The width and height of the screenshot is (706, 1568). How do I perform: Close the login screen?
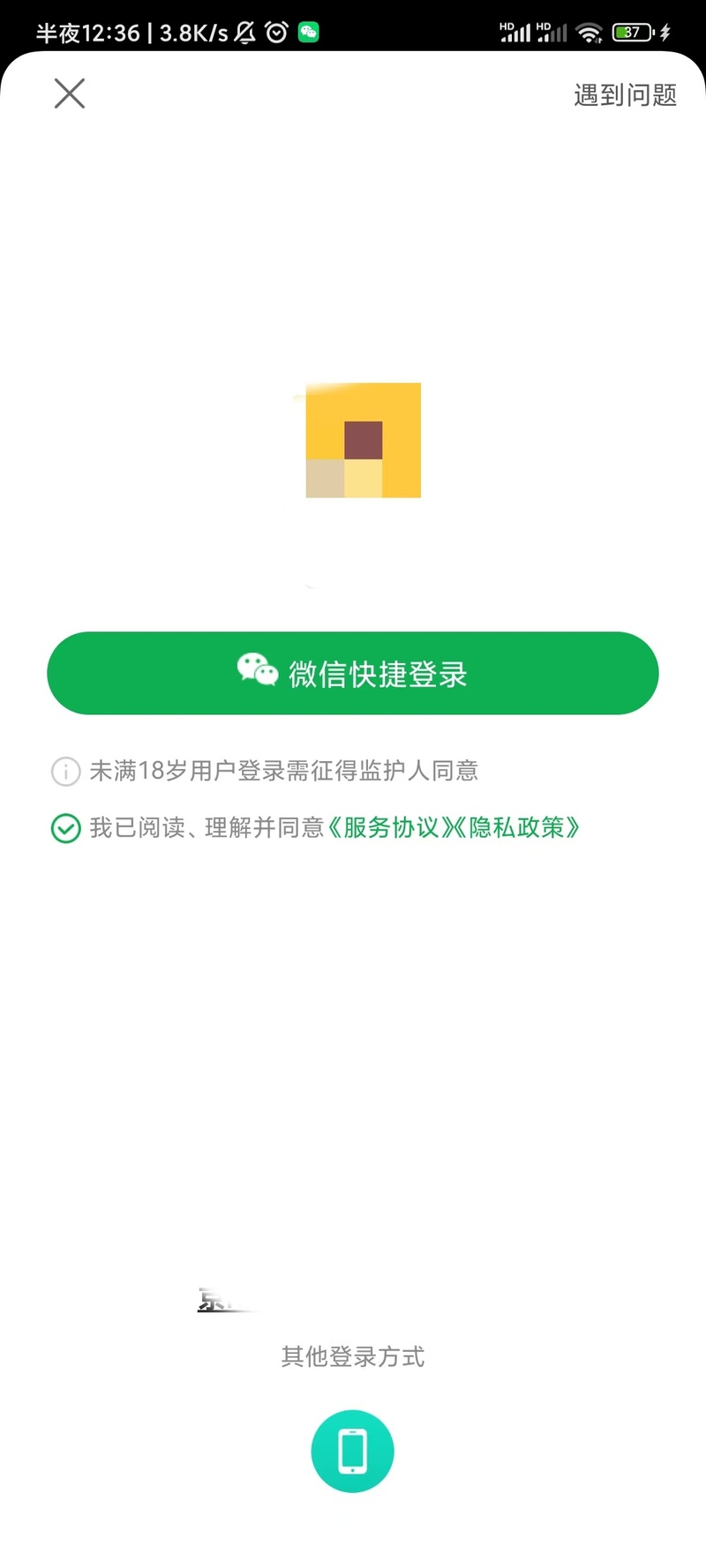coord(70,93)
